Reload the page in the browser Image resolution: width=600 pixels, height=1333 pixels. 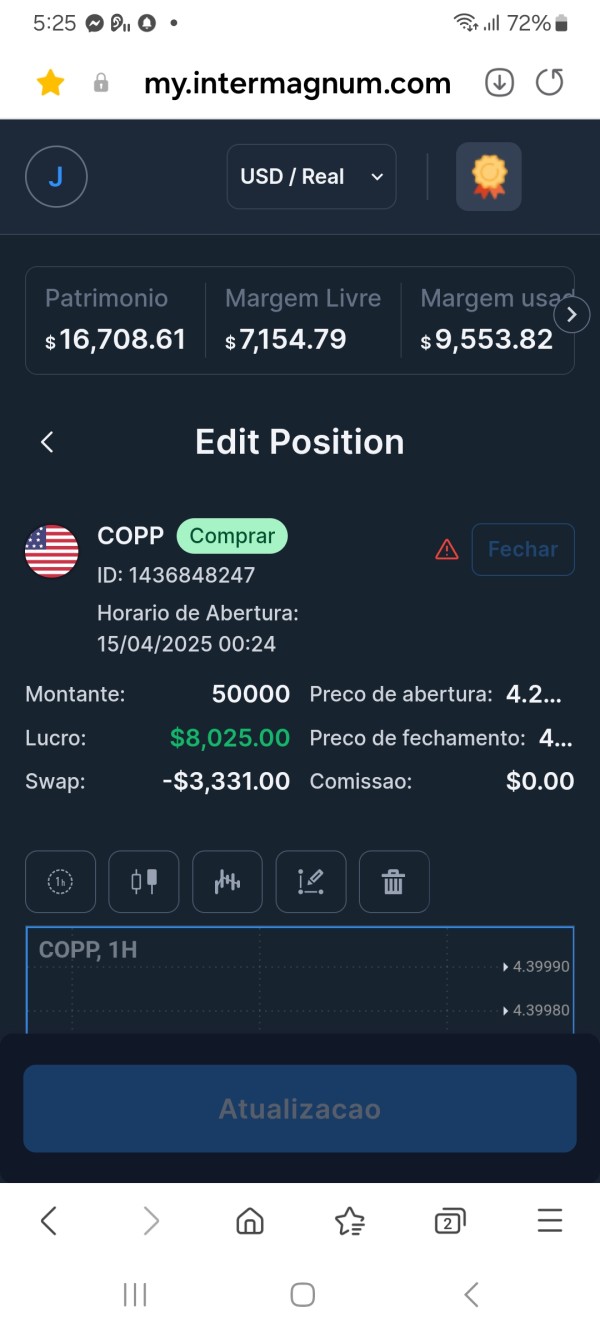(550, 83)
